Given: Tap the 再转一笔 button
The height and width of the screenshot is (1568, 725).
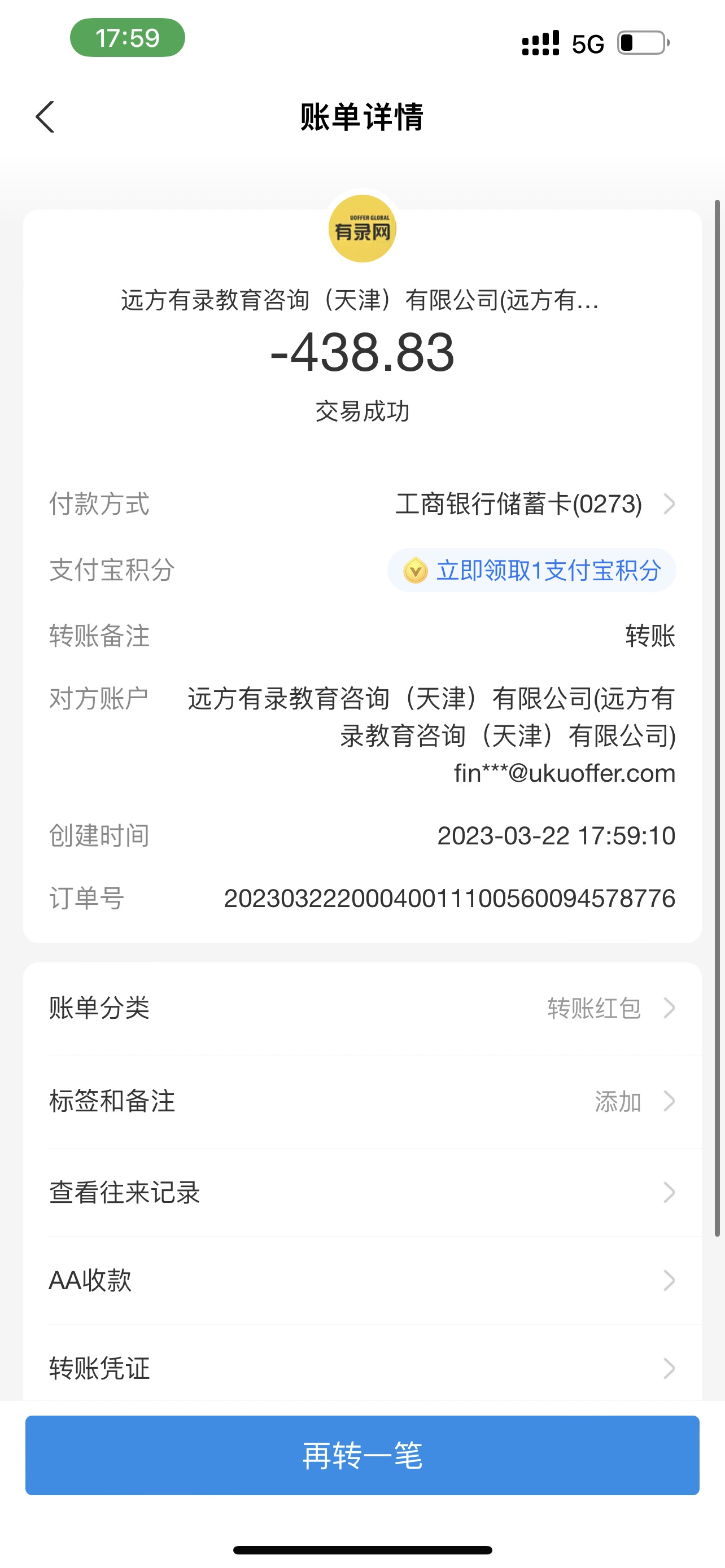Looking at the screenshot, I should (362, 1455).
